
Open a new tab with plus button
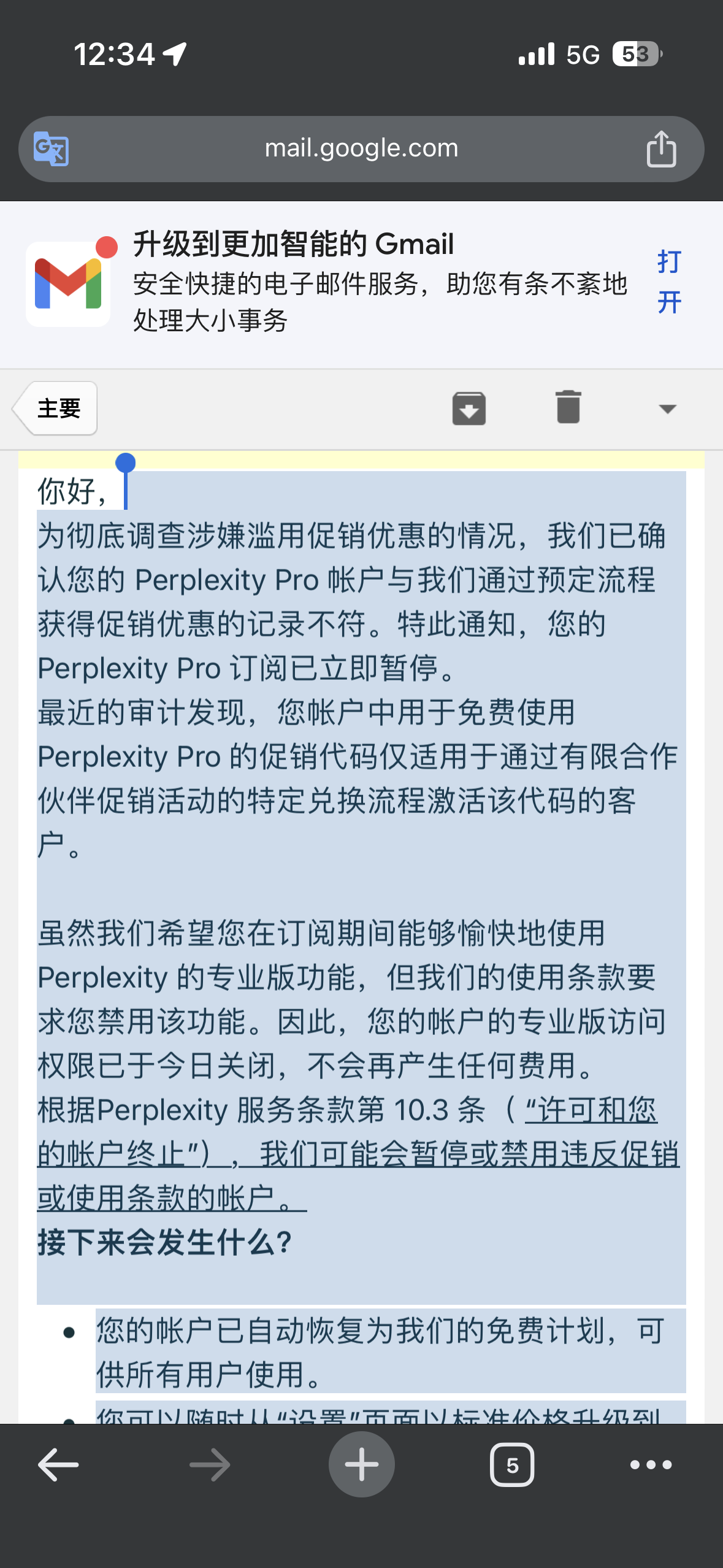point(361,1464)
